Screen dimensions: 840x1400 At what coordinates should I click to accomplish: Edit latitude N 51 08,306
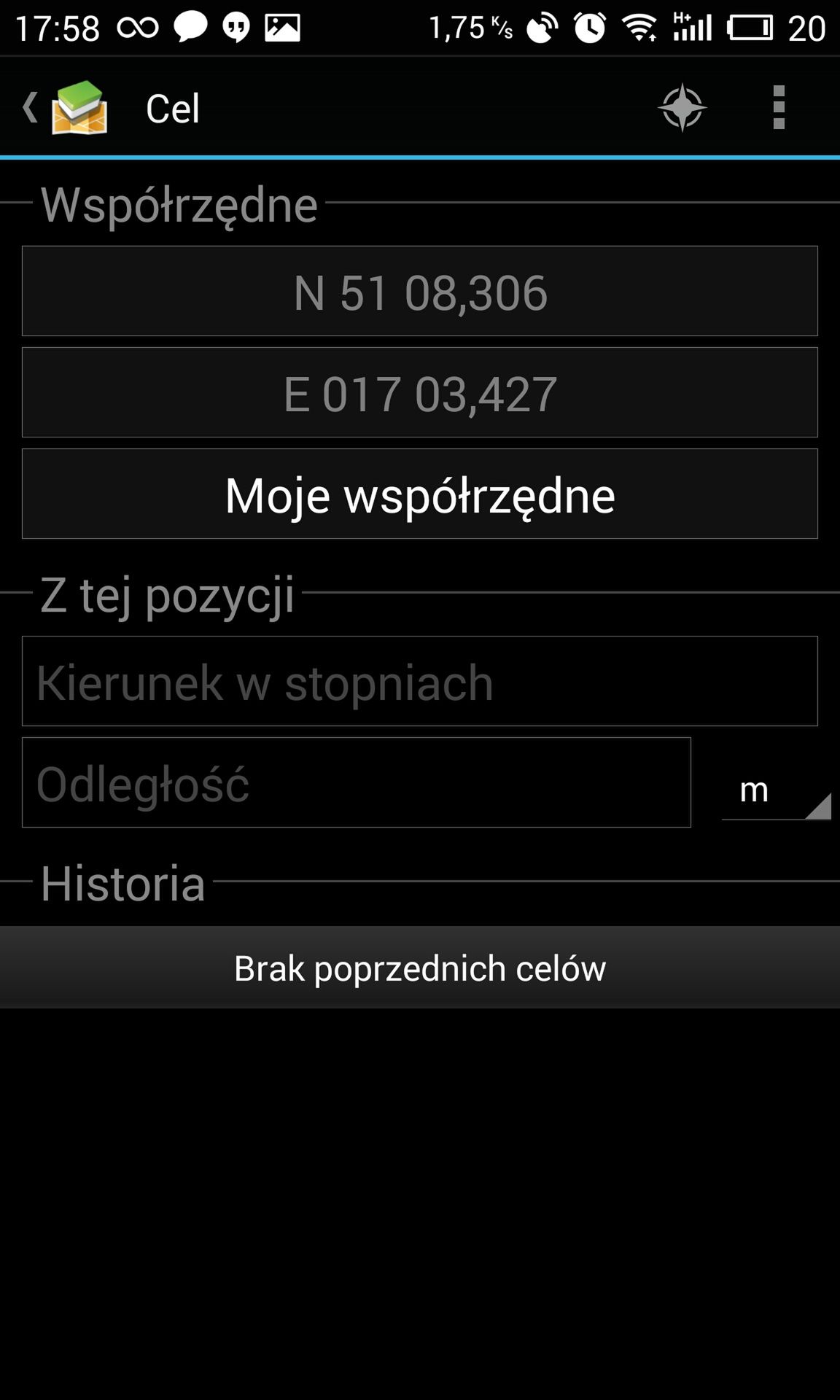tap(420, 291)
